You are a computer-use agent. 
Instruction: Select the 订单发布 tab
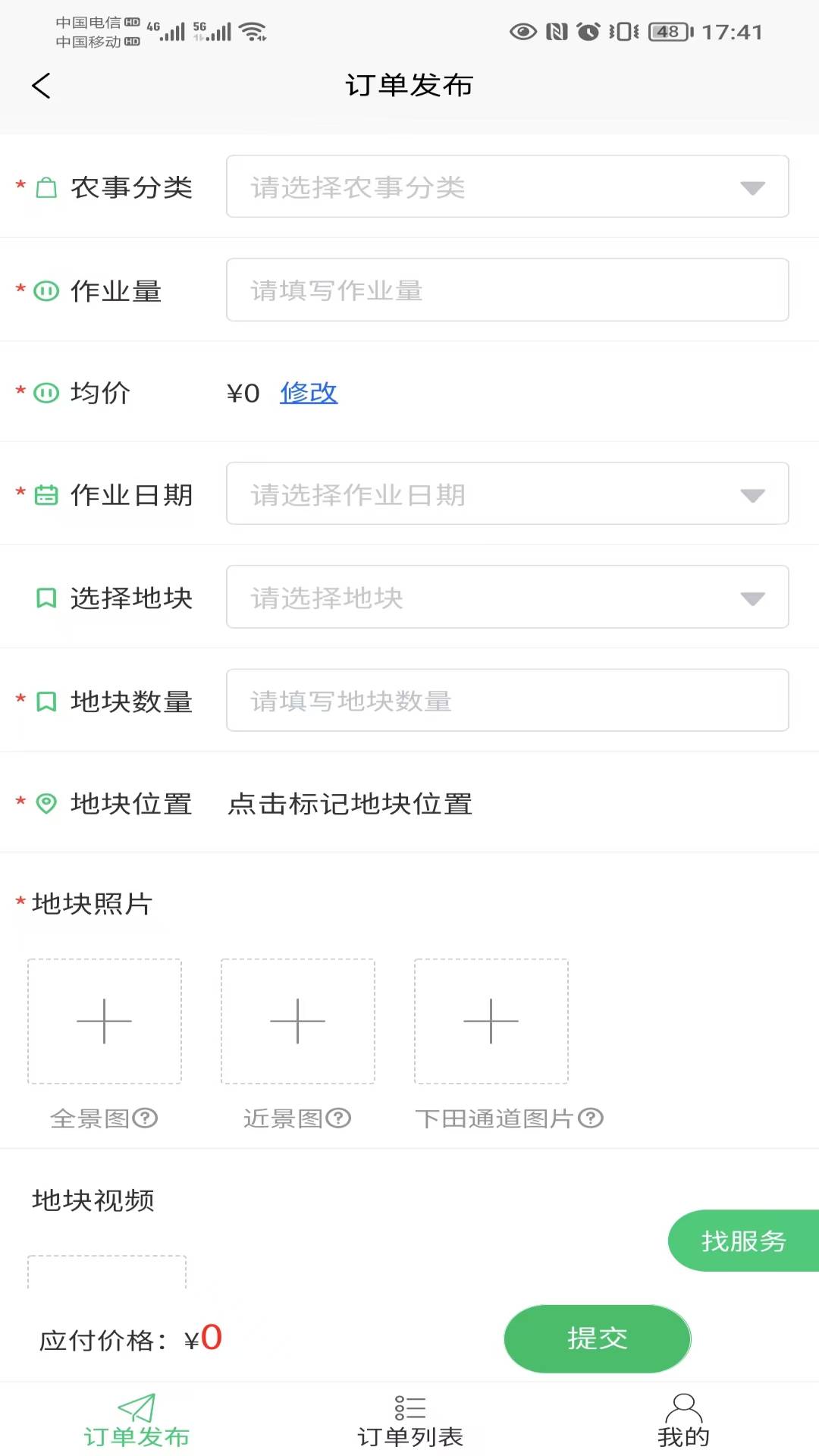click(x=136, y=1420)
